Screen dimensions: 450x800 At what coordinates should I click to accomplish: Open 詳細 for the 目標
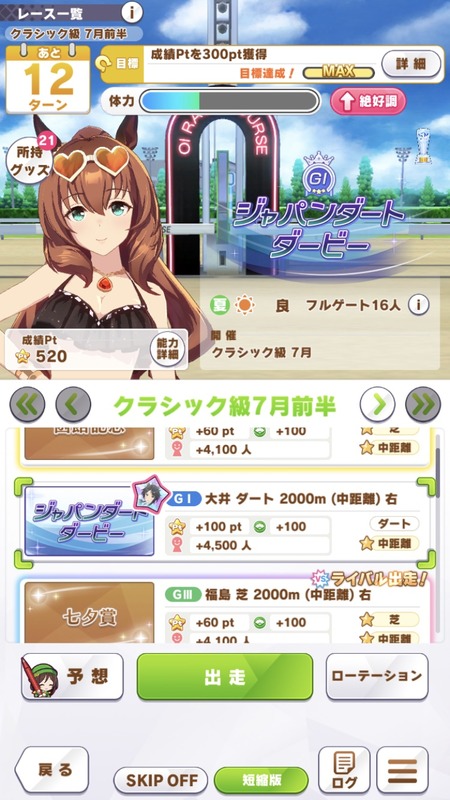[x=411, y=64]
